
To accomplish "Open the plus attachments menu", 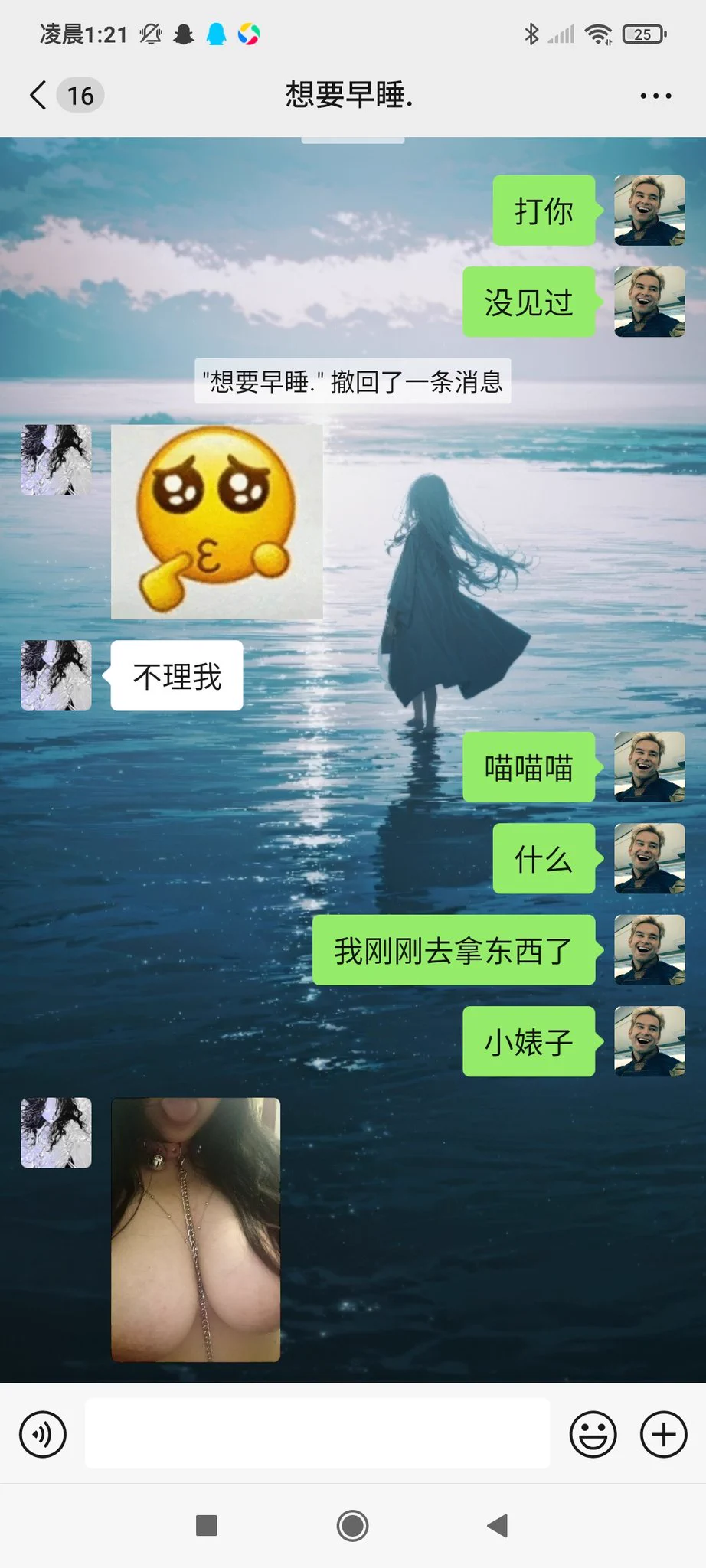I will [663, 1434].
